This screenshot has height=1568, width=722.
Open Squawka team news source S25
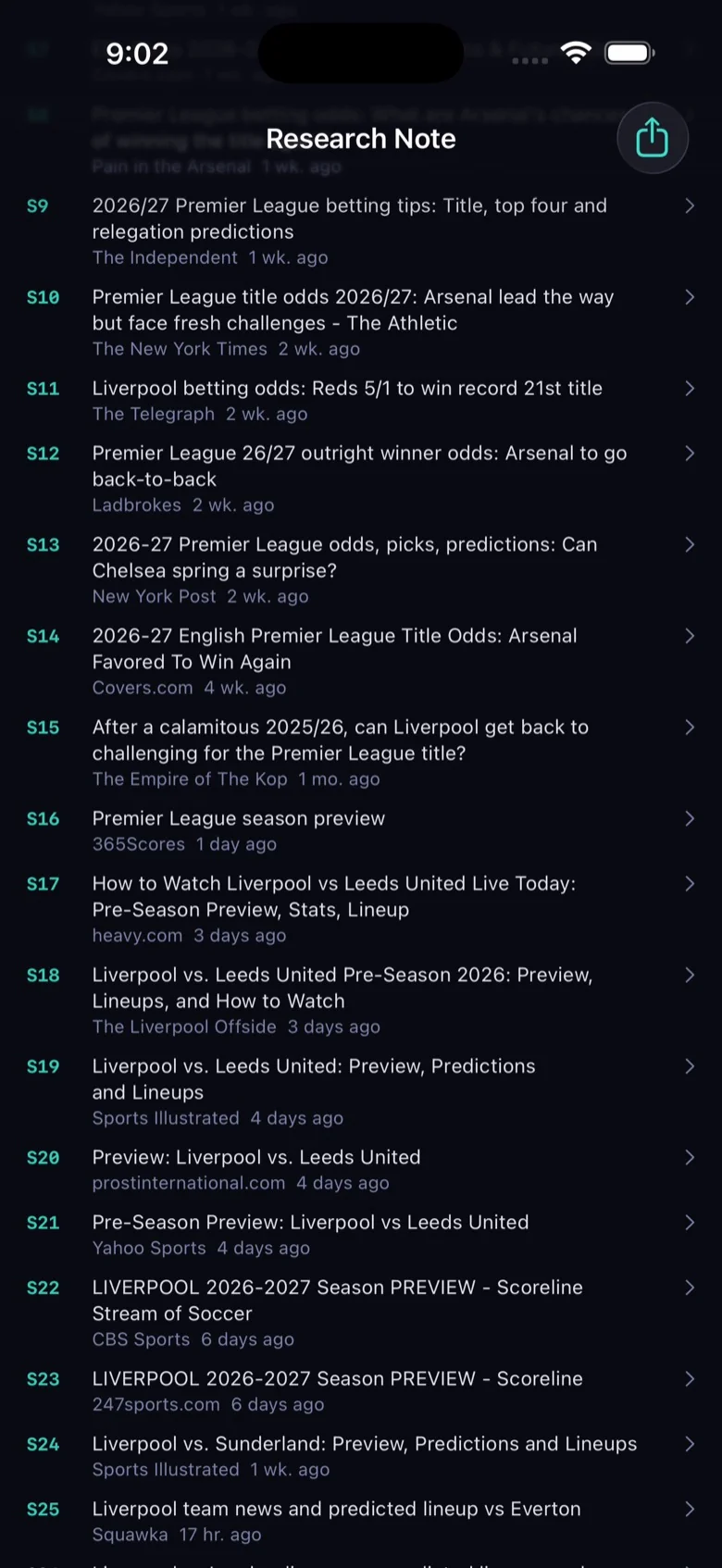pyautogui.click(x=361, y=1521)
